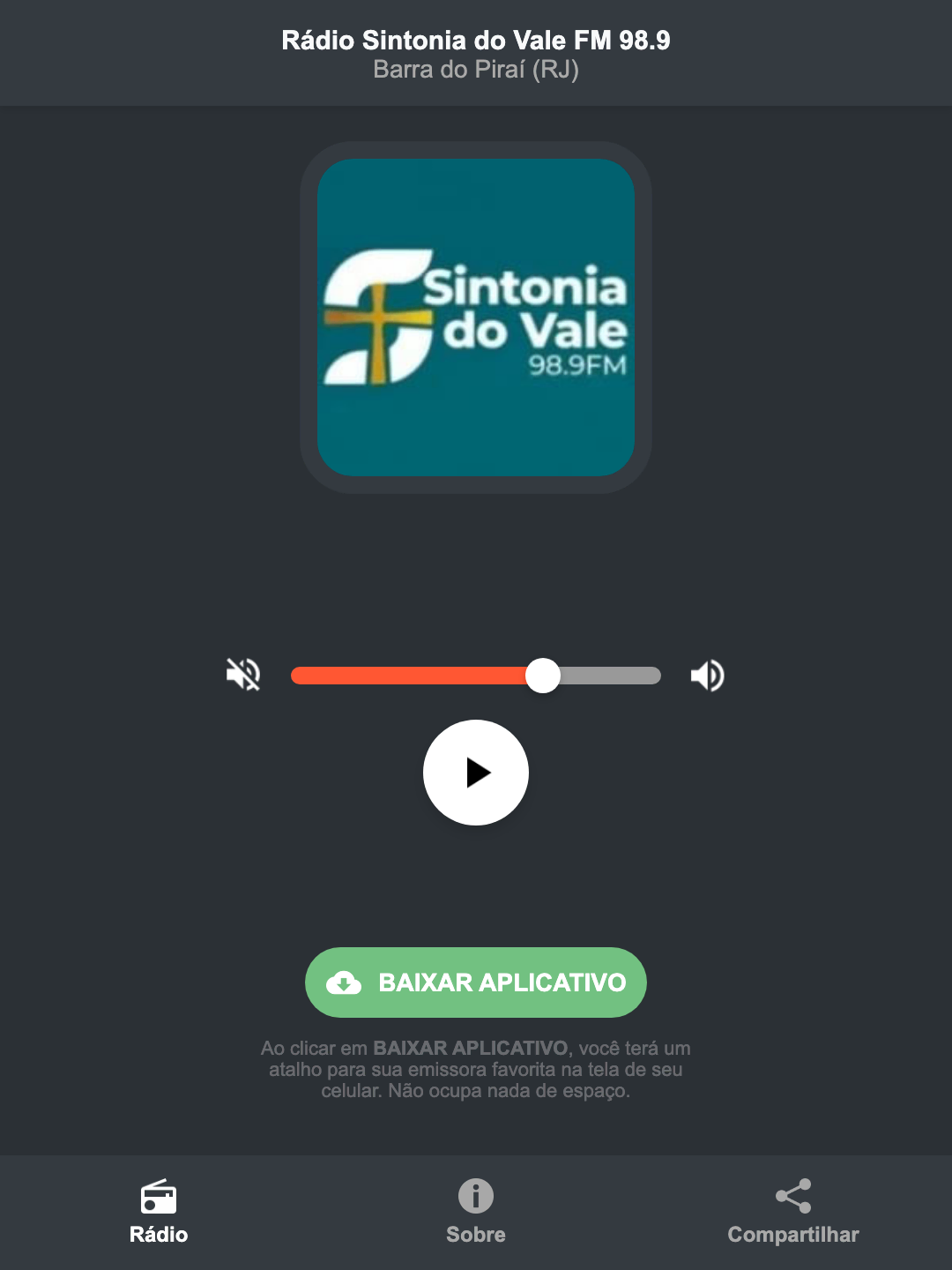952x1270 pixels.
Task: Click the cloud download icon inside the green button
Action: (x=346, y=982)
